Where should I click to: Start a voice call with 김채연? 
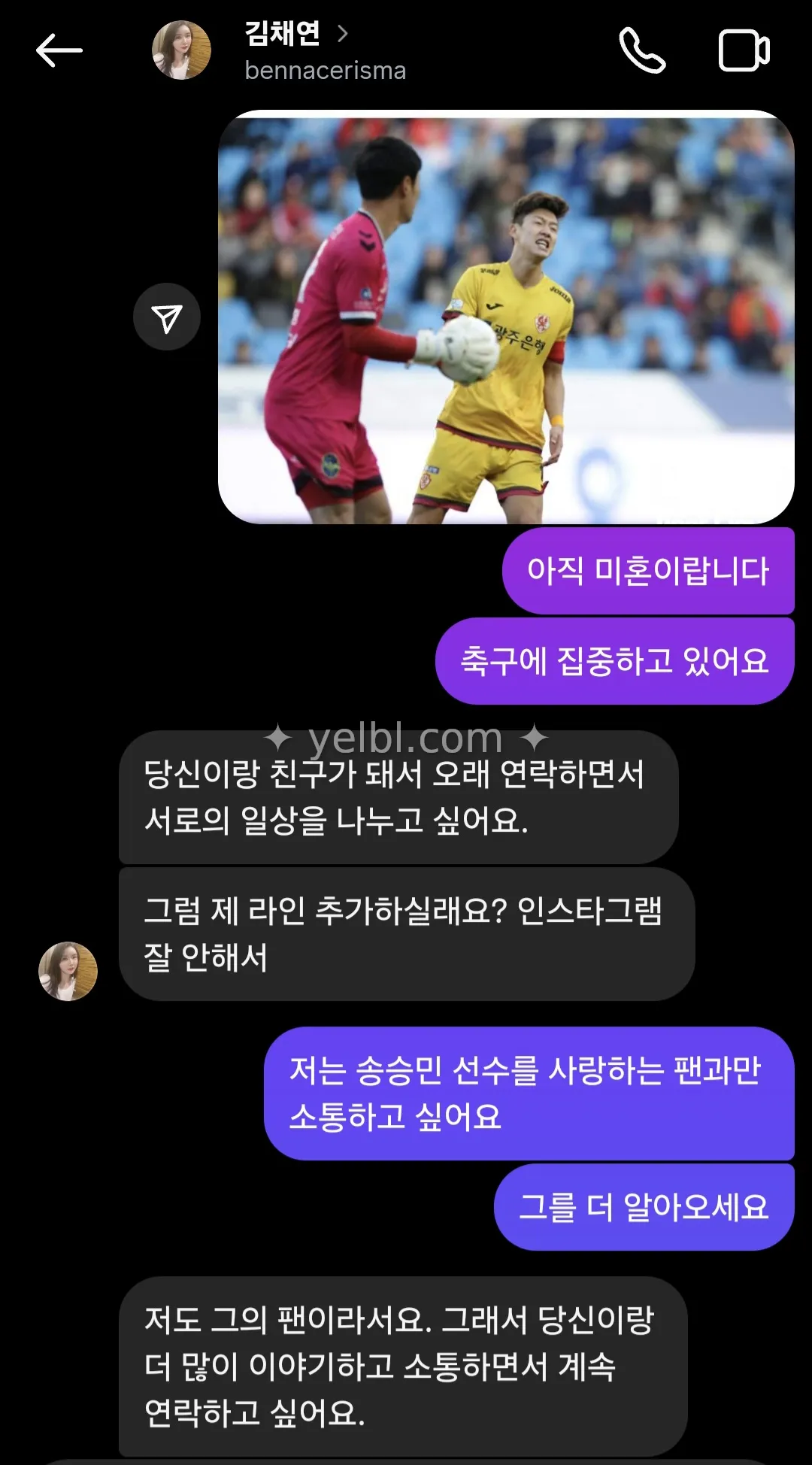pyautogui.click(x=641, y=51)
